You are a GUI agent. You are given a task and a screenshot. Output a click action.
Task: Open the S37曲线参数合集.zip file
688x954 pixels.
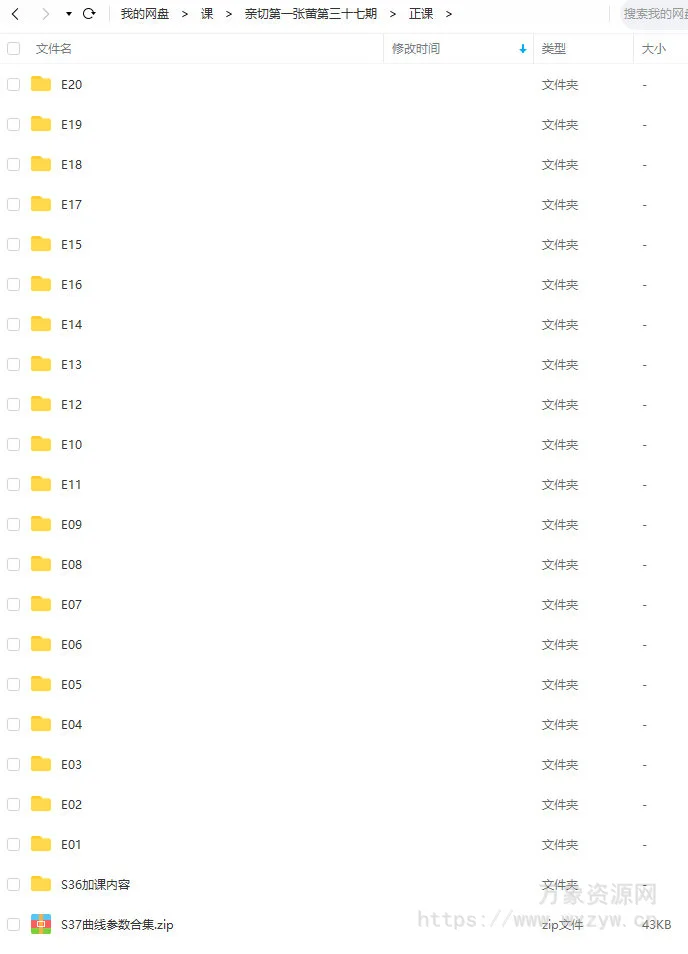click(x=116, y=925)
